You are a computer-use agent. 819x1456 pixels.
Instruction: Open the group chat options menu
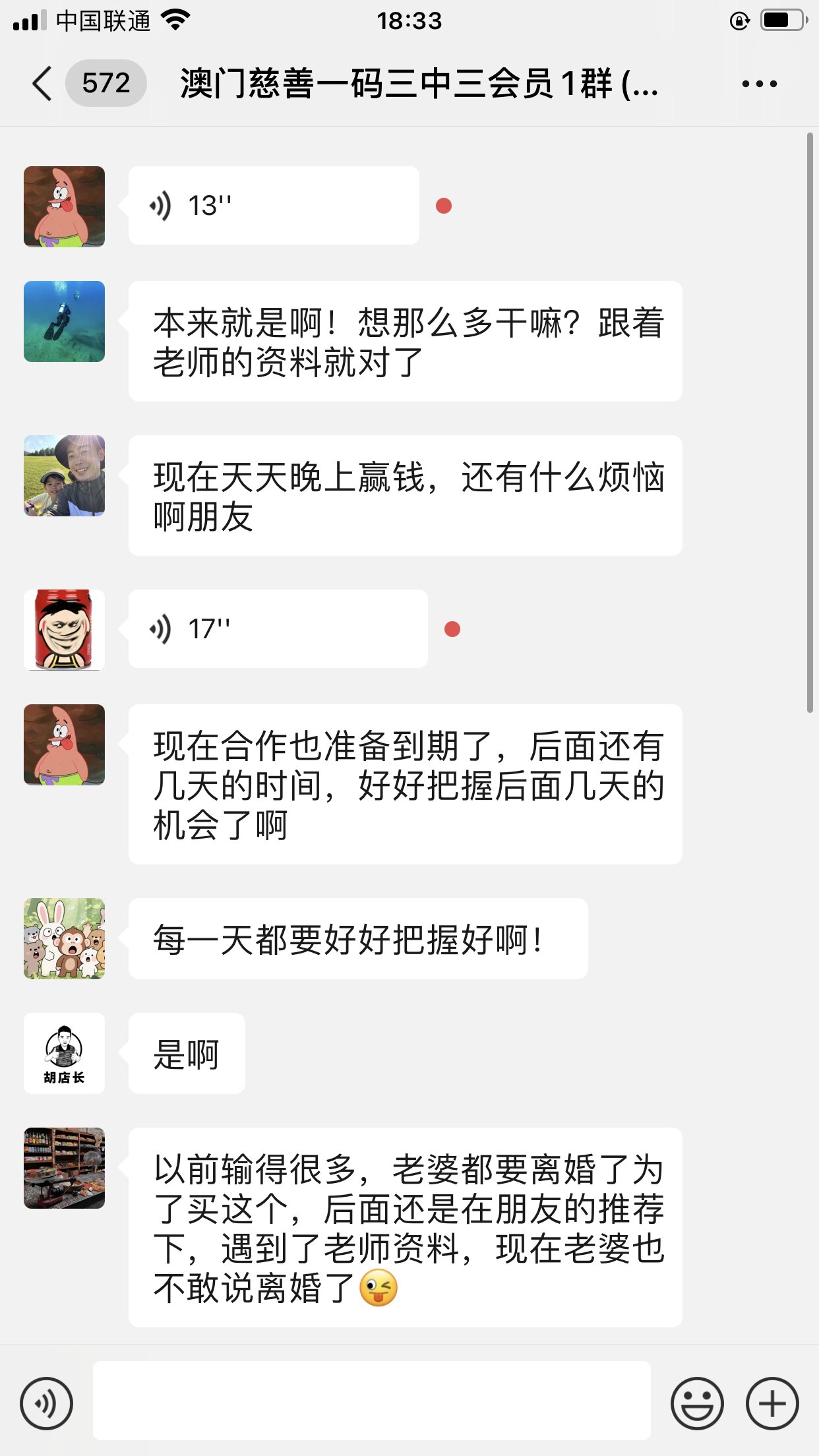[759, 84]
